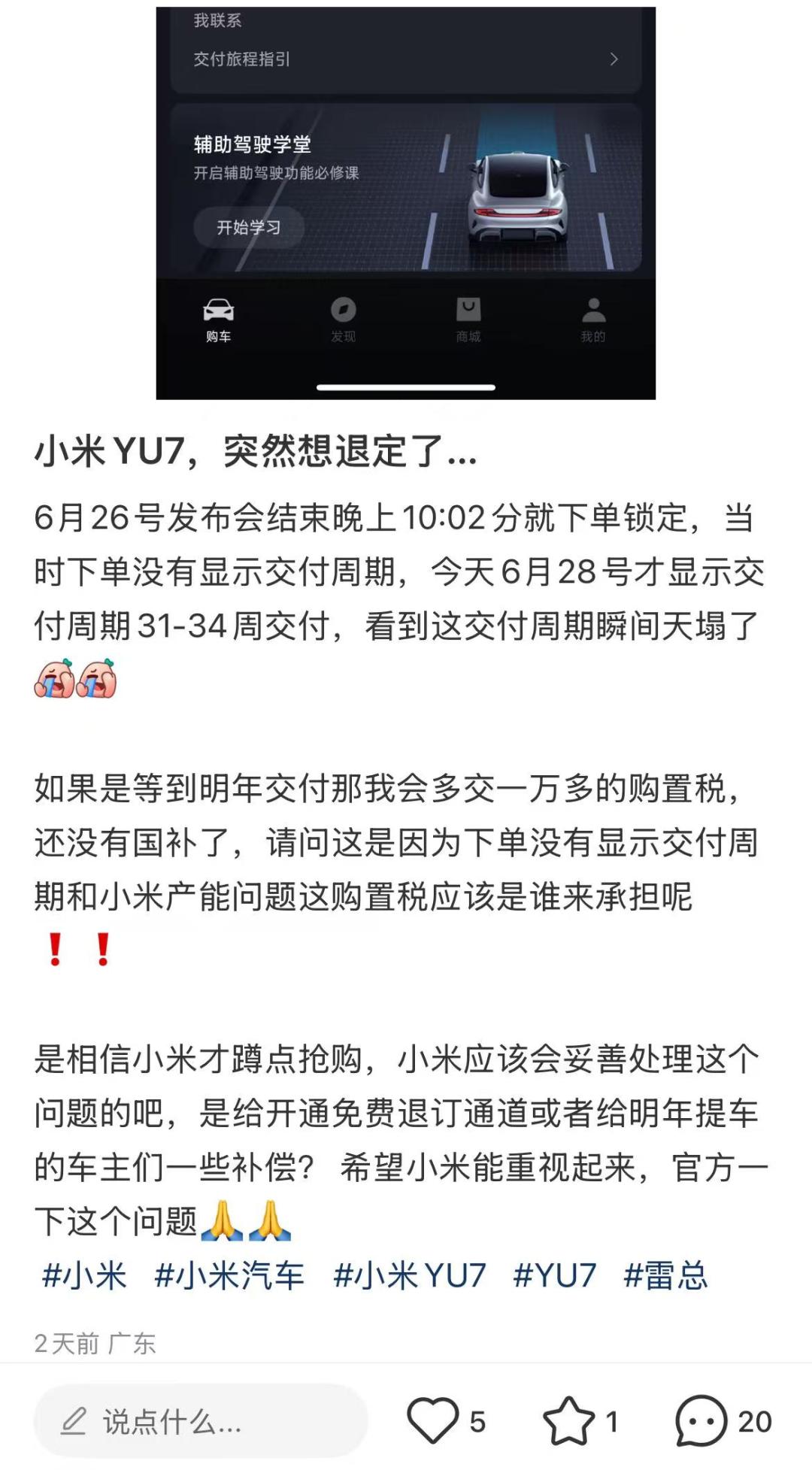
Task: Tap the 说点什么 comment field
Action: (200, 1421)
